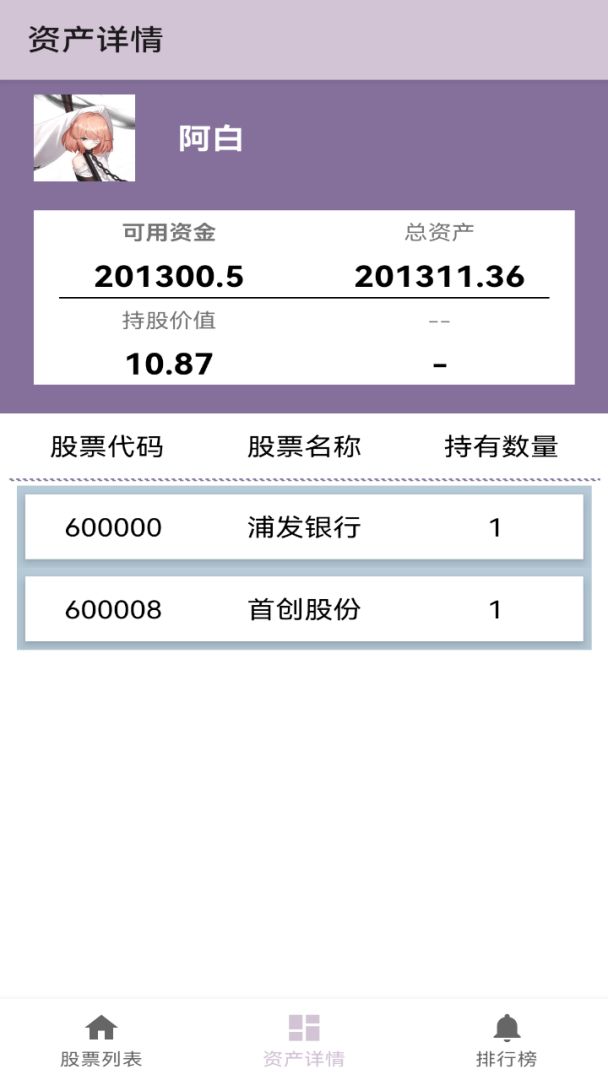Open the 浦发银行 600000 holding row

(x=304, y=527)
